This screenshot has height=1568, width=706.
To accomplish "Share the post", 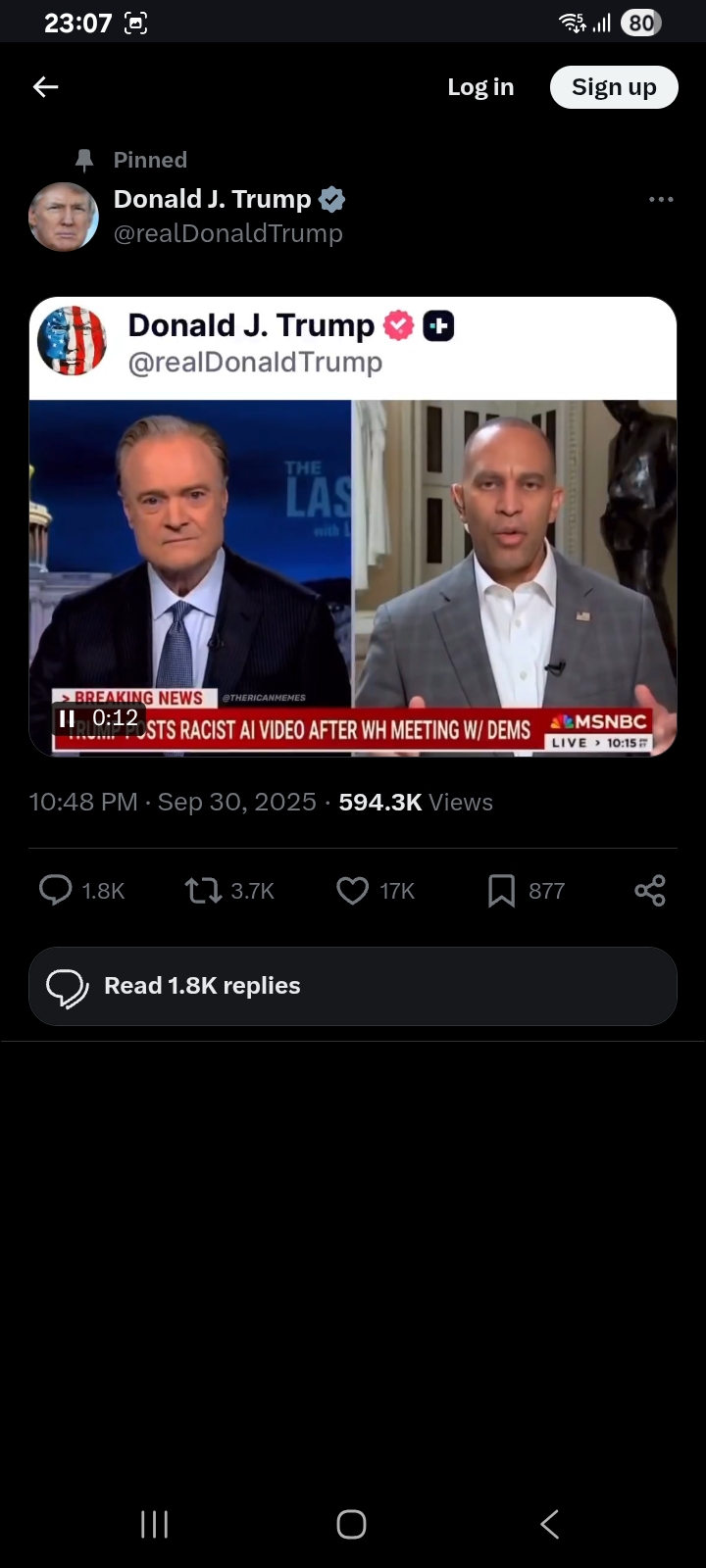I will coord(650,890).
